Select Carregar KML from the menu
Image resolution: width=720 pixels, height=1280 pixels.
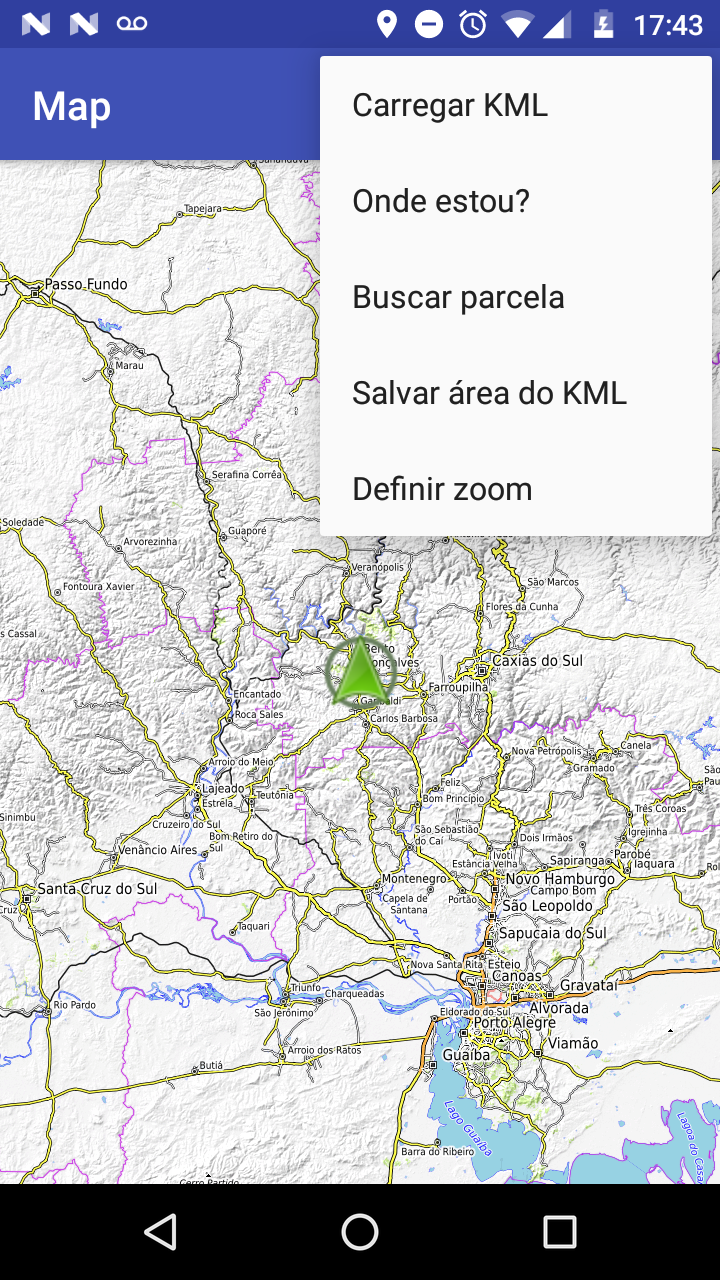pyautogui.click(x=450, y=105)
